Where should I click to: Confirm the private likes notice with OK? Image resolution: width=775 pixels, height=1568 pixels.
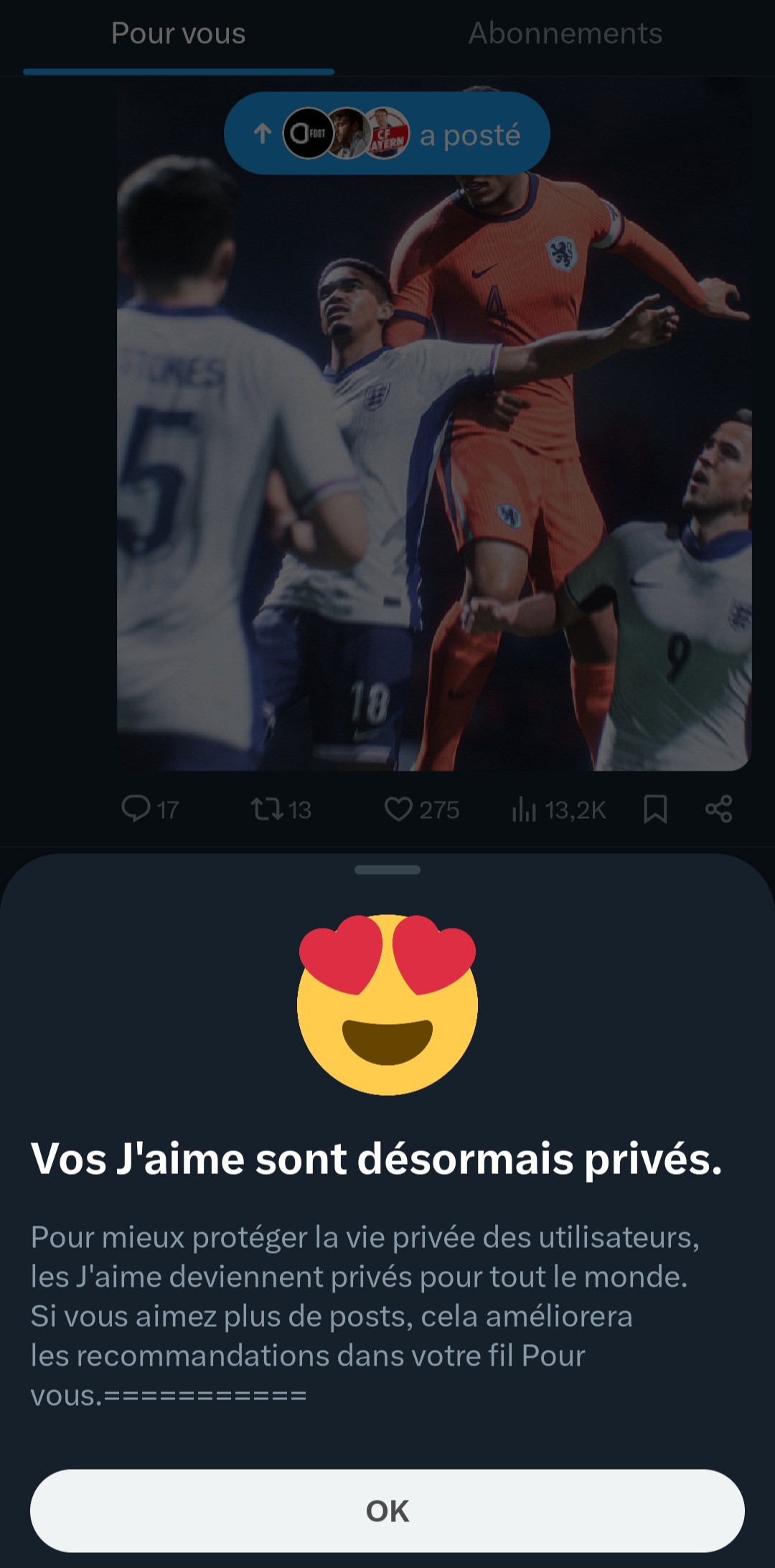pyautogui.click(x=387, y=1511)
